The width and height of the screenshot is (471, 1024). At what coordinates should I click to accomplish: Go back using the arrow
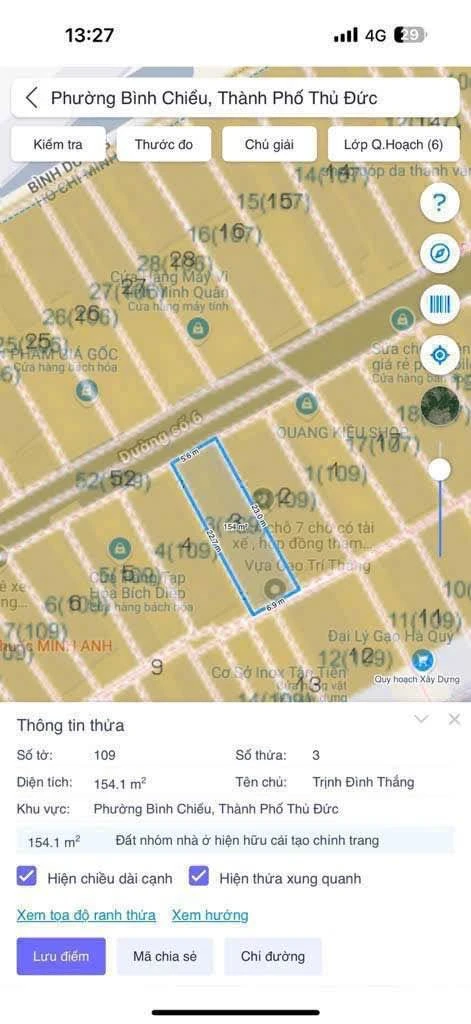31,98
